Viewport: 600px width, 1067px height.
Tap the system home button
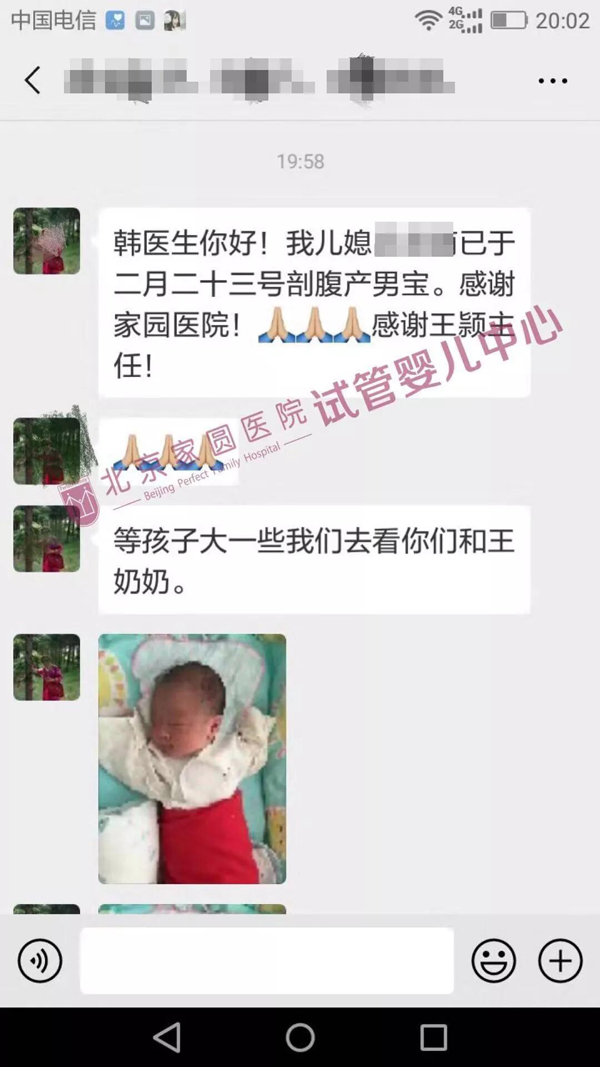(x=300, y=1036)
